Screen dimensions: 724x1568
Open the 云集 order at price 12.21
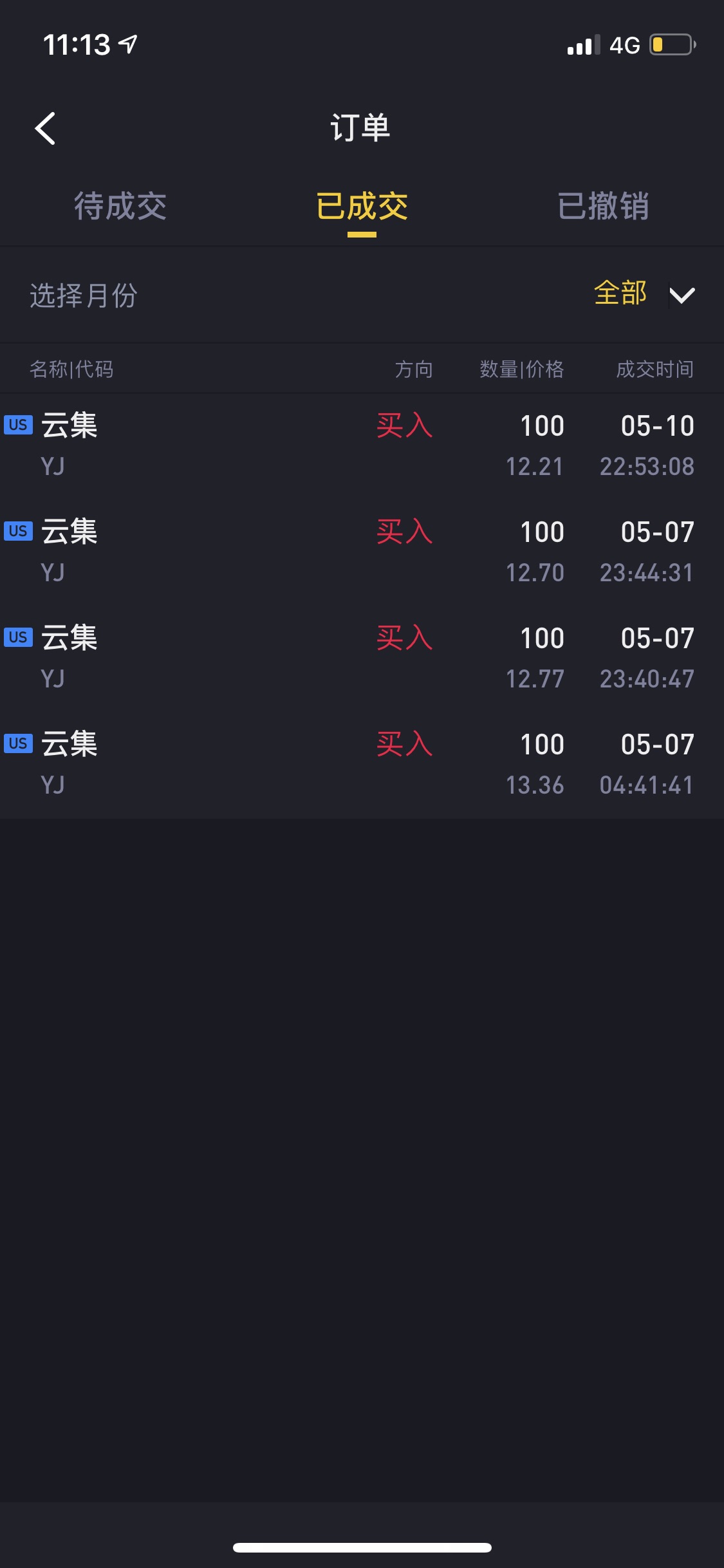pos(362,445)
